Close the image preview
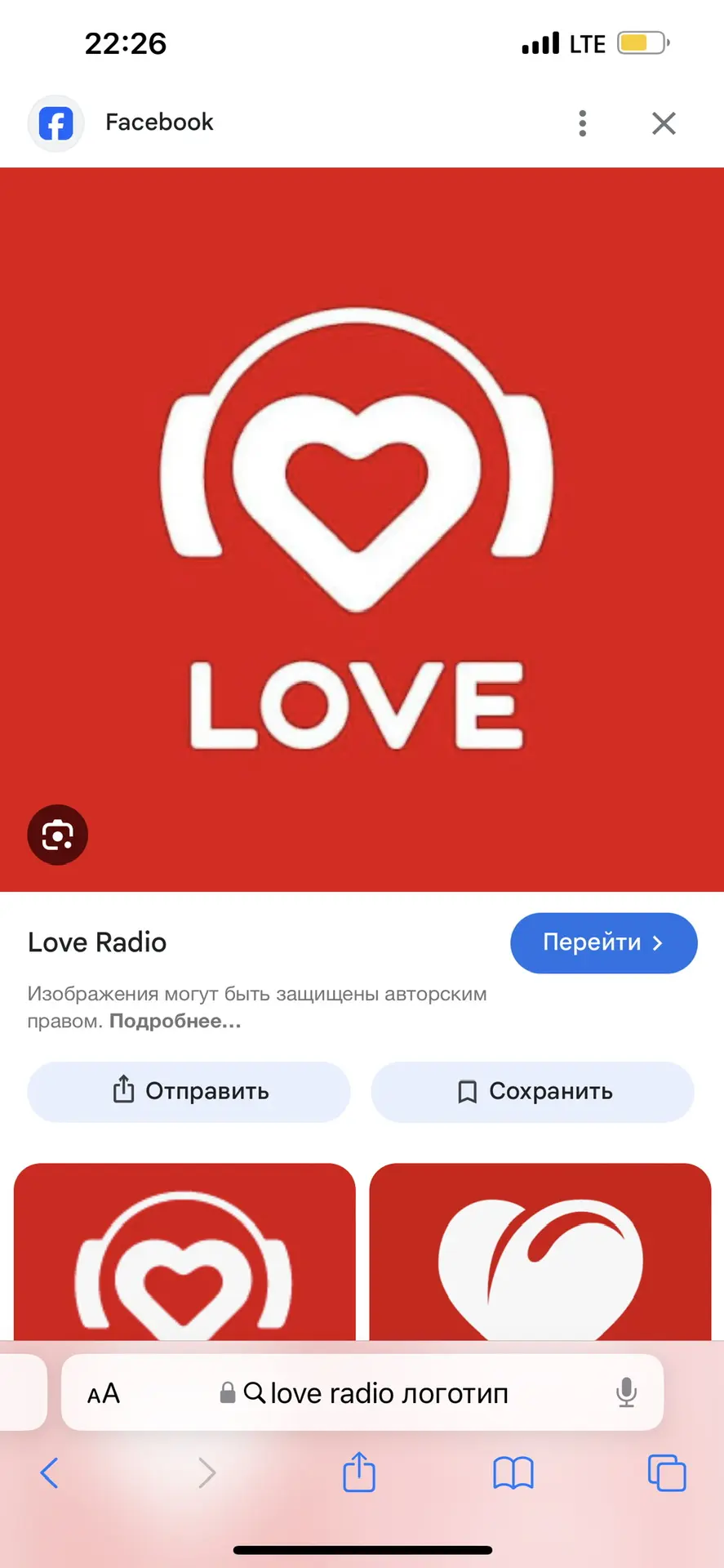This screenshot has height=1568, width=724. pos(664,123)
